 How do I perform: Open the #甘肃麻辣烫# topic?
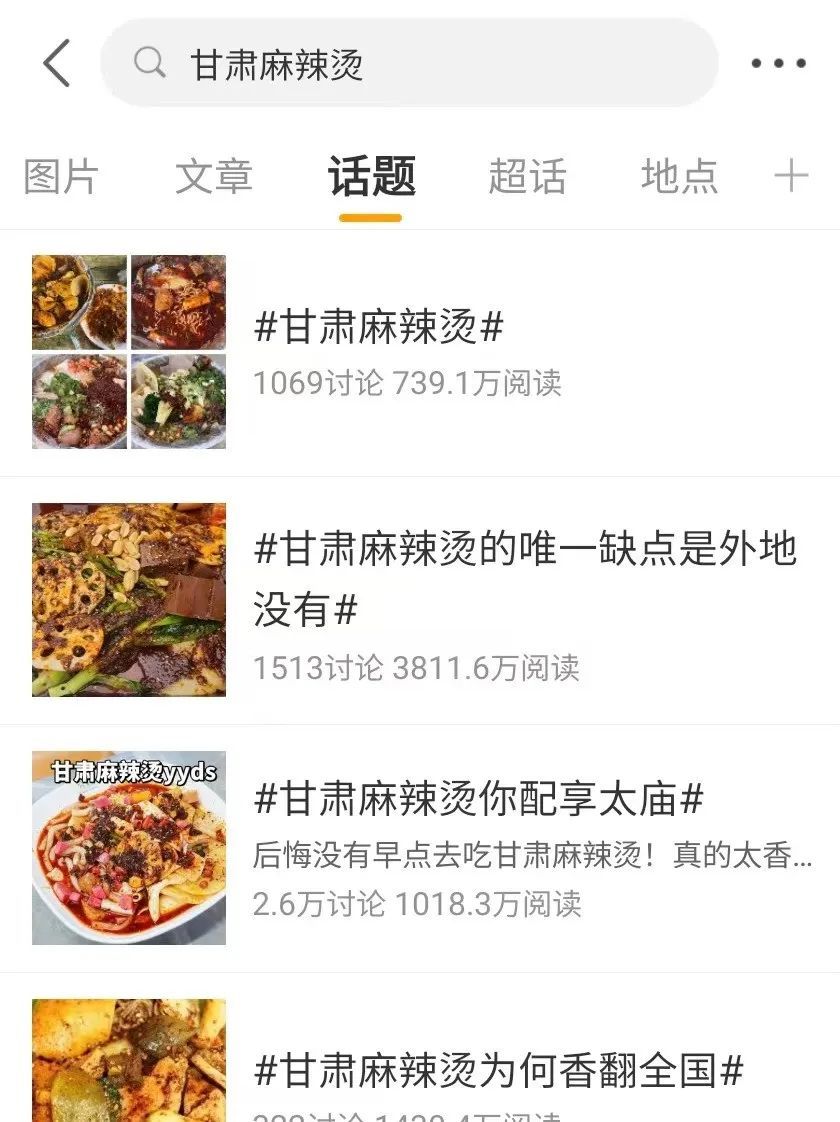coord(380,328)
